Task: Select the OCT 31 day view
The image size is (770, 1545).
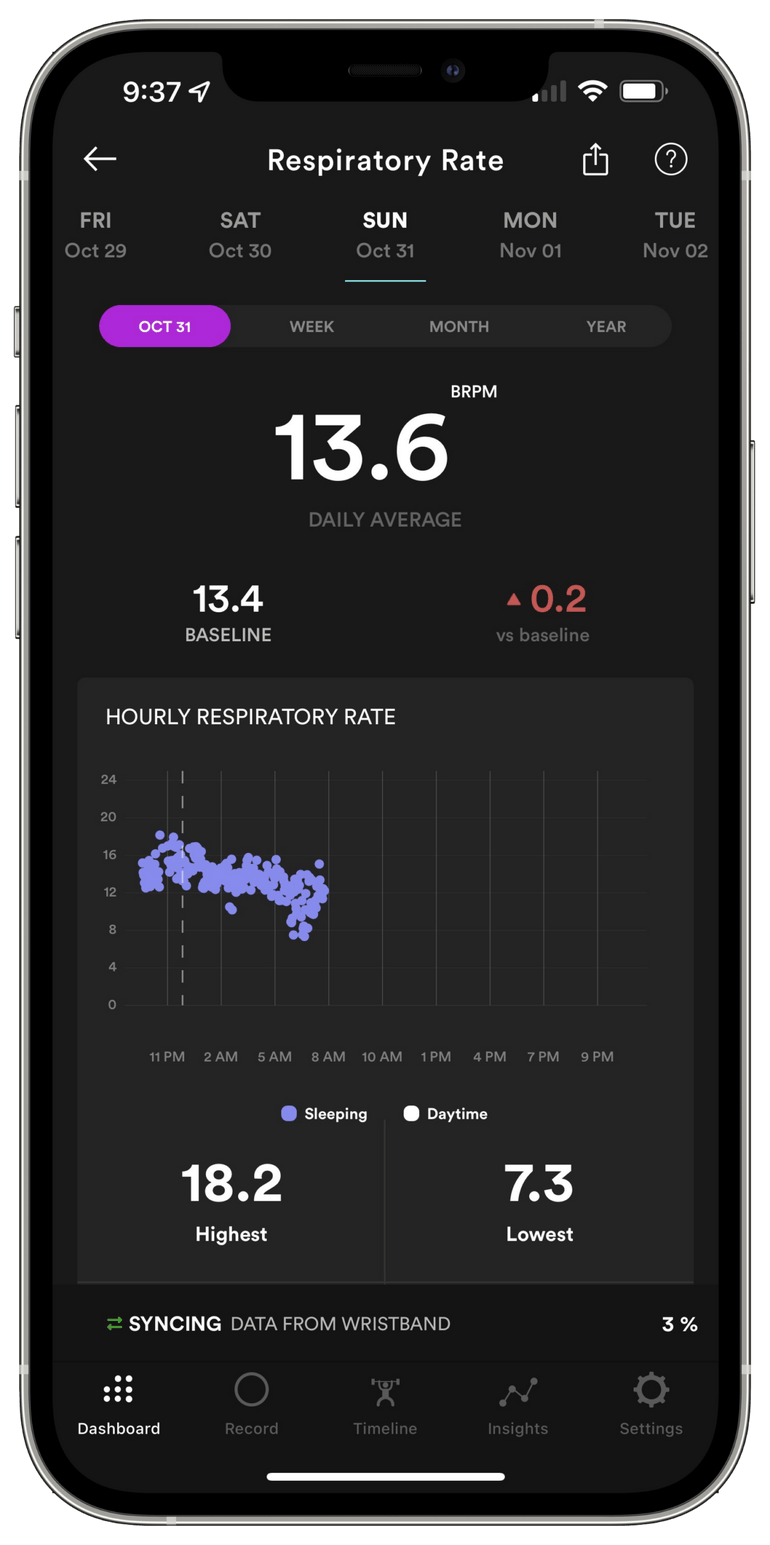Action: (165, 326)
